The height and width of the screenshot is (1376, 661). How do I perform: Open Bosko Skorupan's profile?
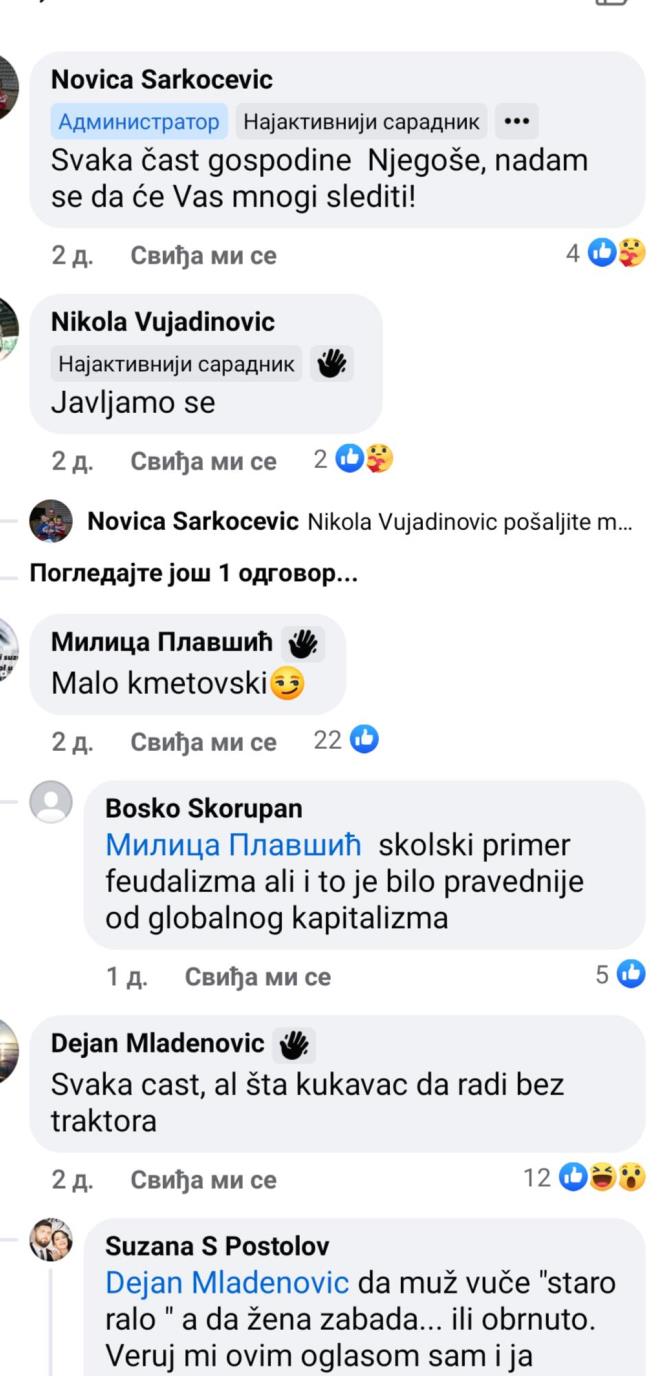(x=203, y=808)
